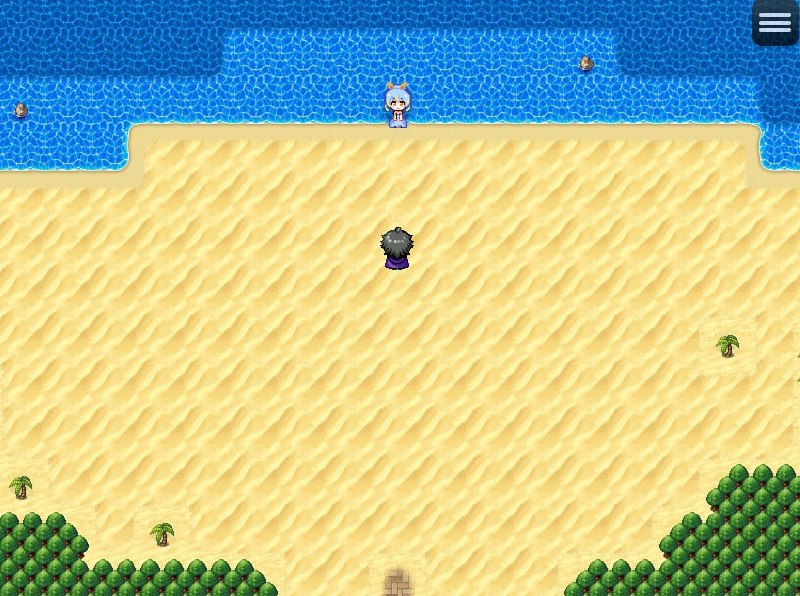Open the hamburger menu button

point(775,22)
